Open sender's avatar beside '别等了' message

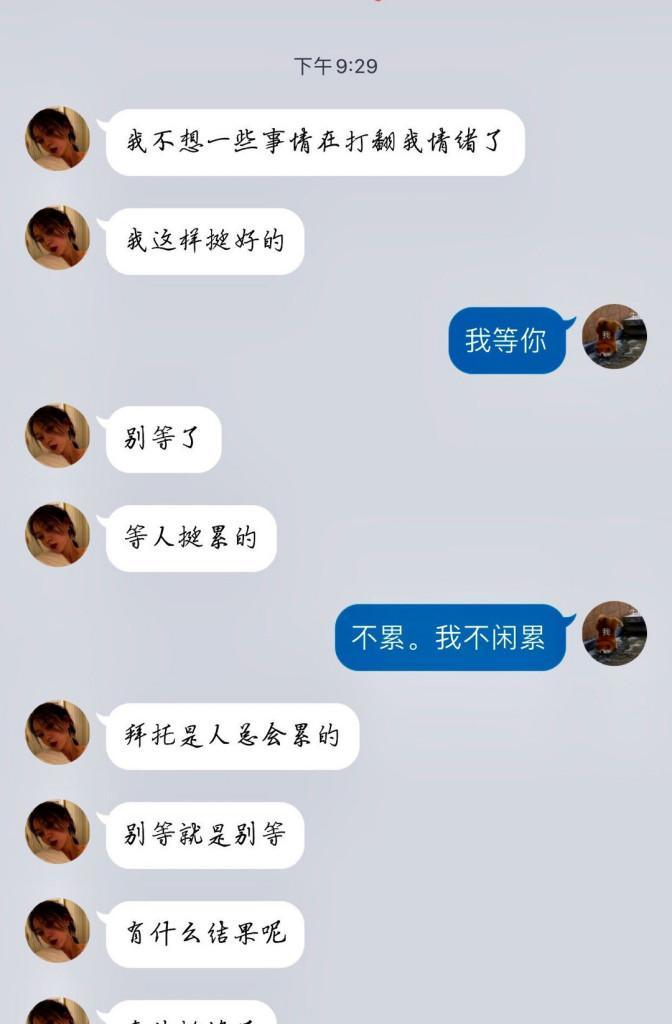57,436
